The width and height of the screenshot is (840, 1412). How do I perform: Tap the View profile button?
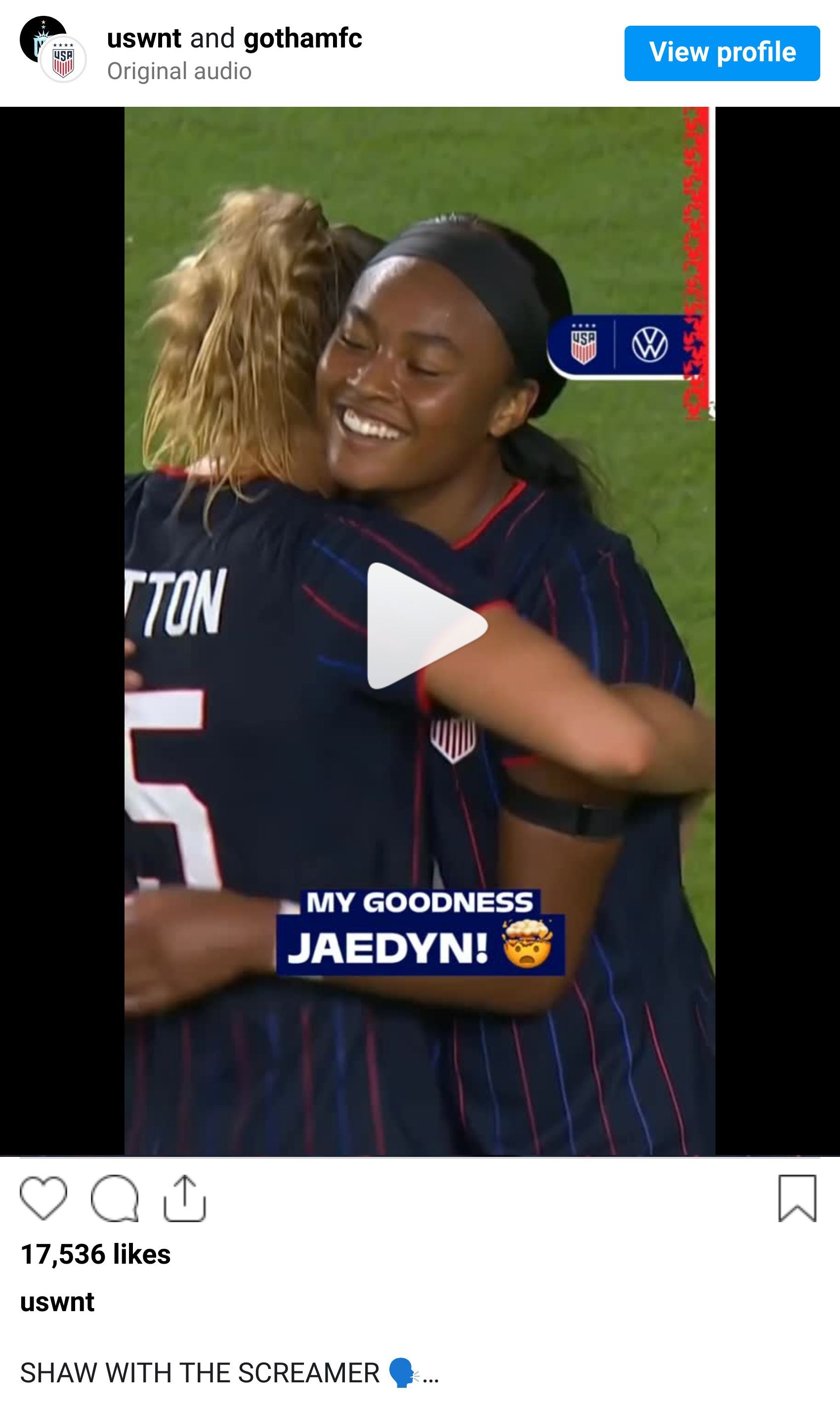tap(722, 53)
